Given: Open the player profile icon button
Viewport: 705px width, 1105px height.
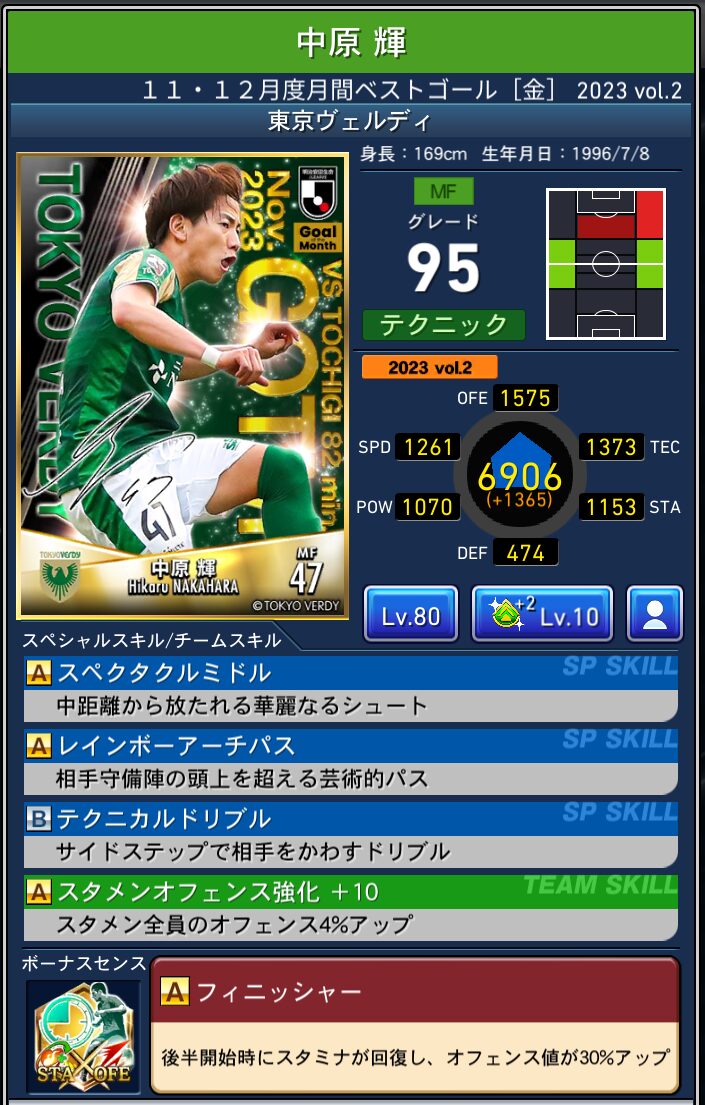Looking at the screenshot, I should coord(654,614).
